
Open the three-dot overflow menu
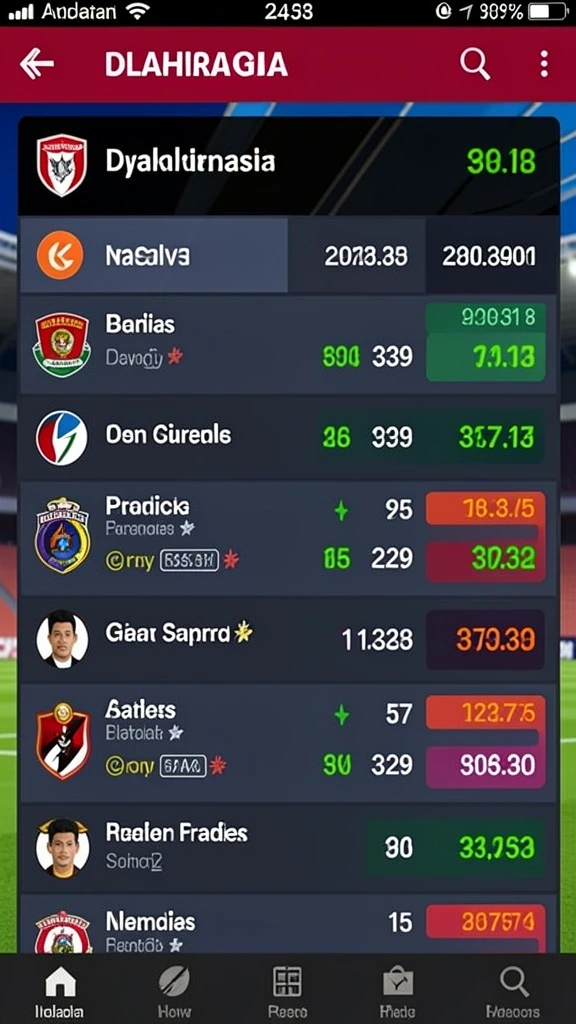544,64
